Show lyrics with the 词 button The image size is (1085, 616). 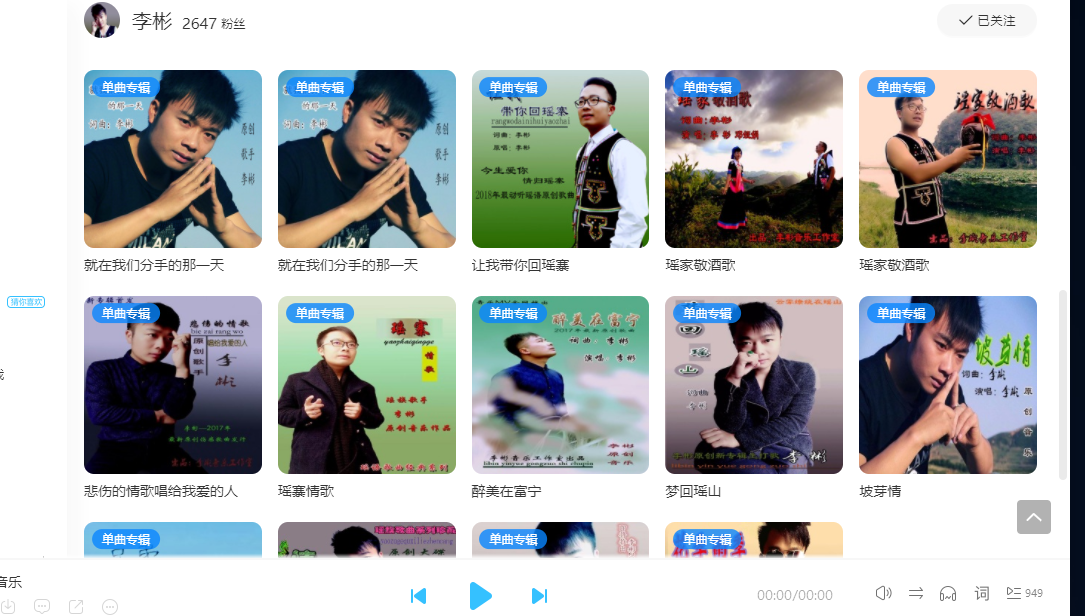(982, 593)
